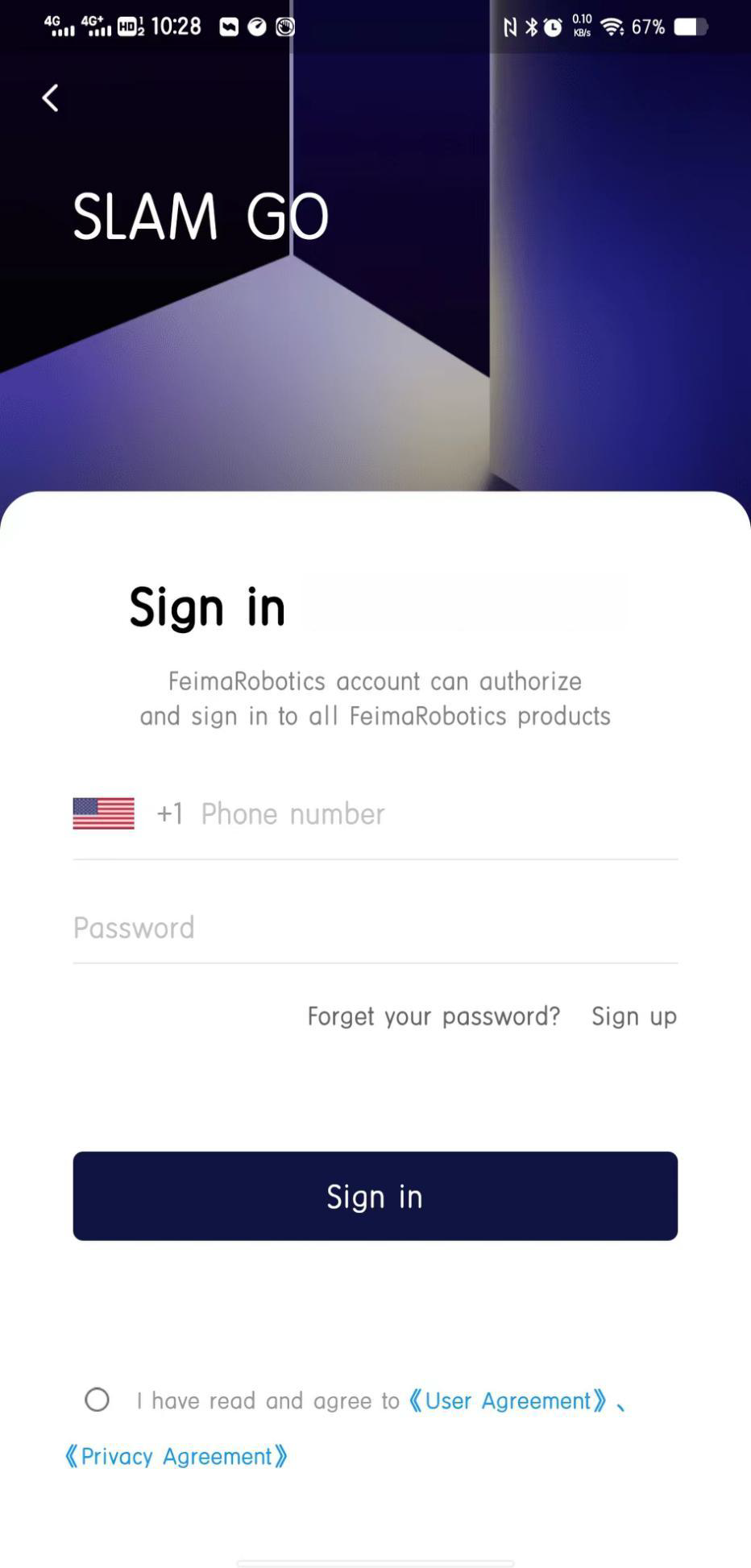The image size is (751, 1568).
Task: Open the User Agreement link
Action: pyautogui.click(x=508, y=1400)
